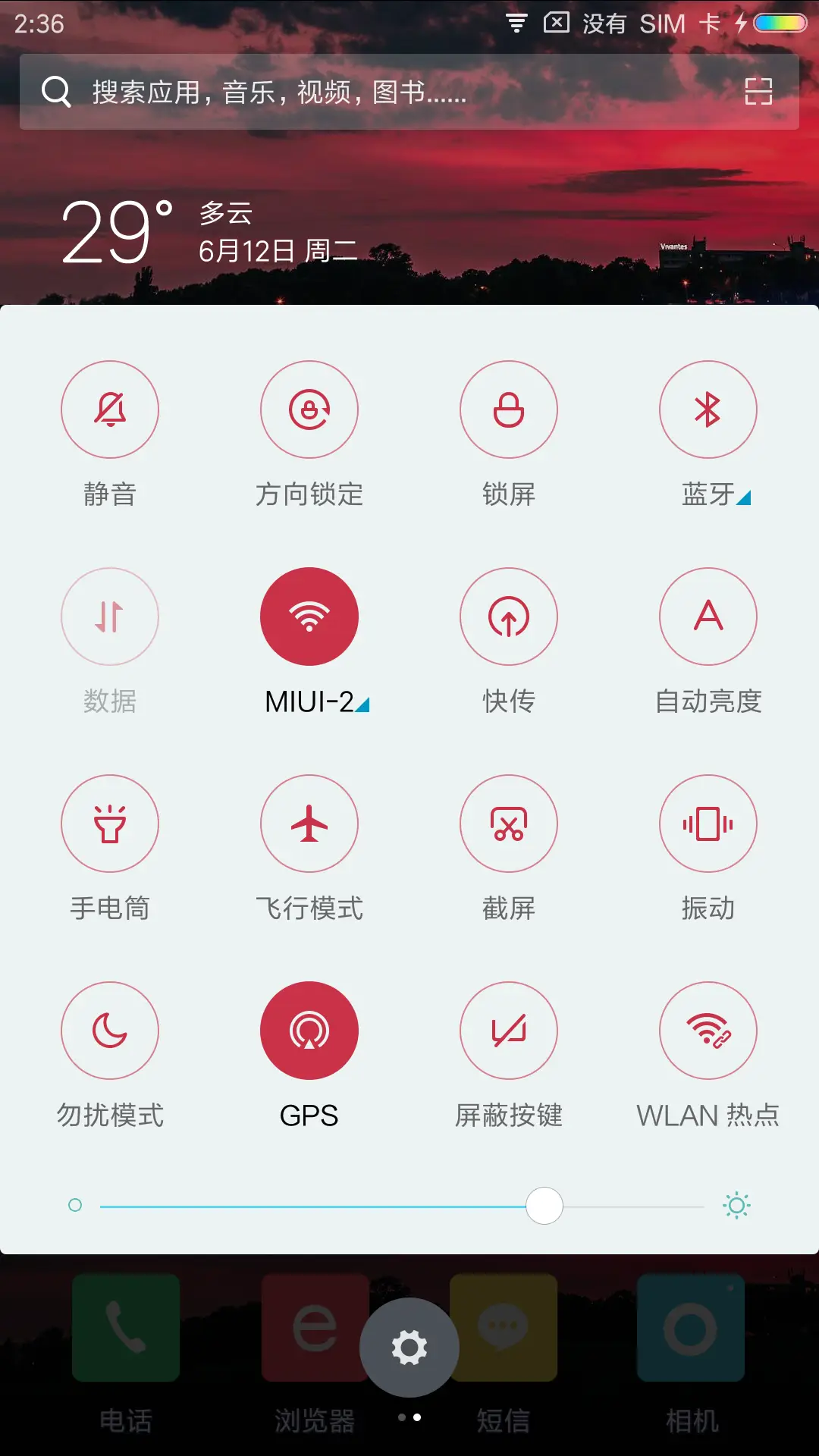
Task: Turn on the flashlight (手电筒)
Action: point(110,824)
